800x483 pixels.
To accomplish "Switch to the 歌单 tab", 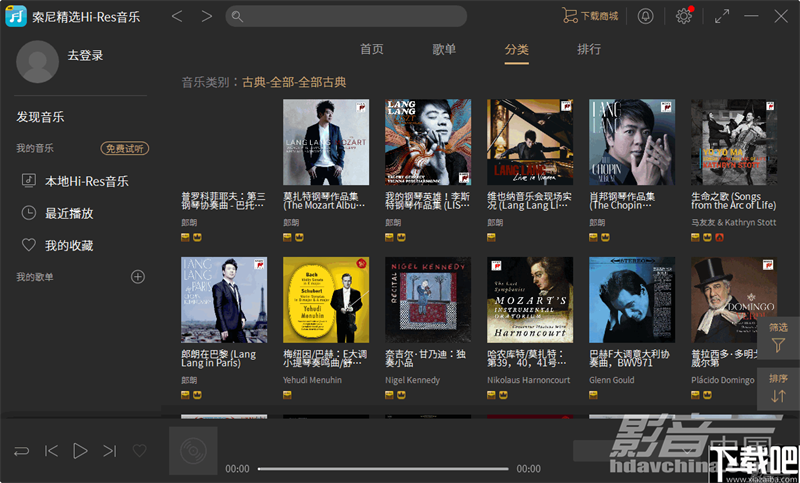I will (x=444, y=49).
